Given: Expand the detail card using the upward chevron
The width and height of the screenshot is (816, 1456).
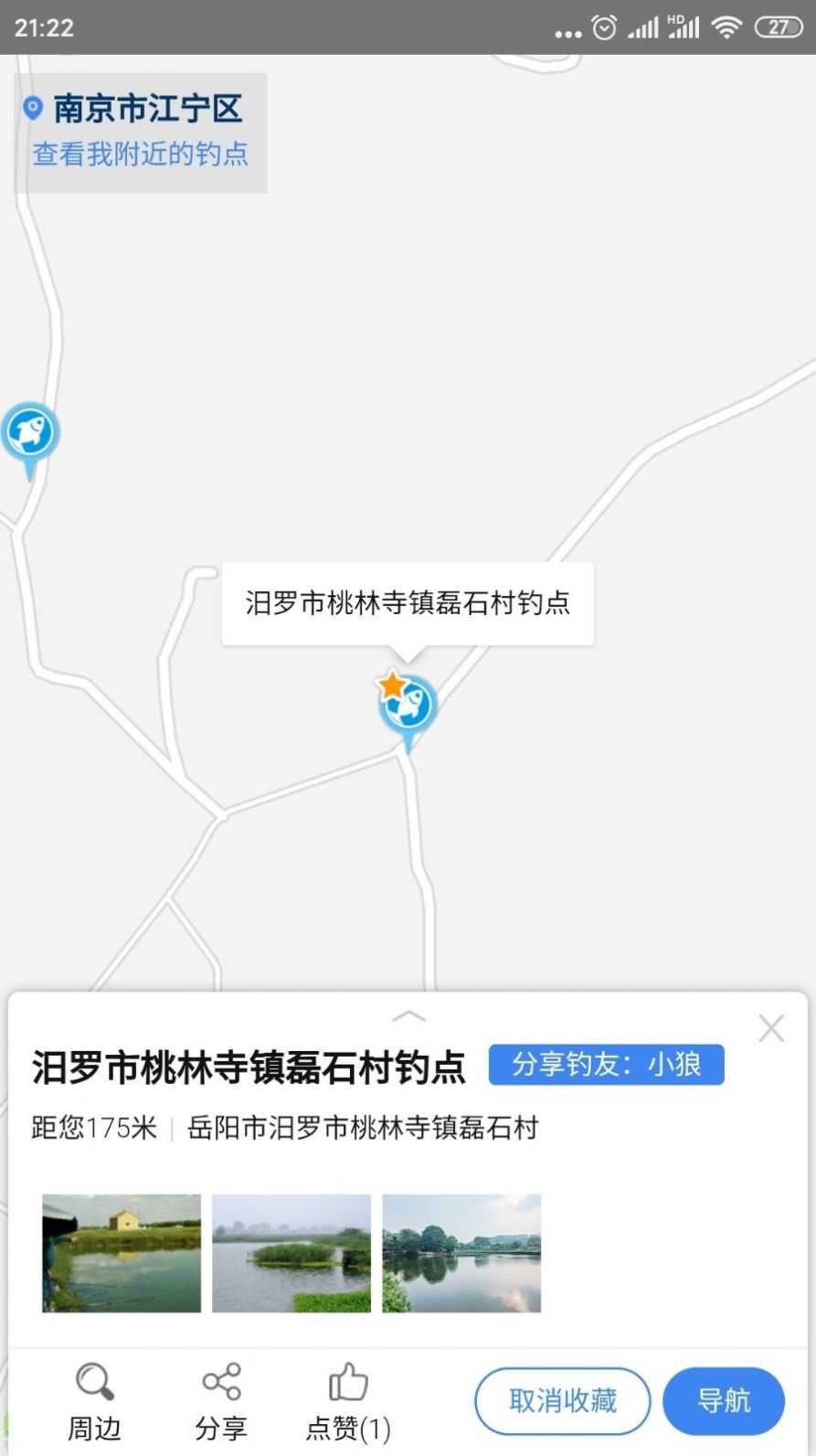Looking at the screenshot, I should (409, 1016).
